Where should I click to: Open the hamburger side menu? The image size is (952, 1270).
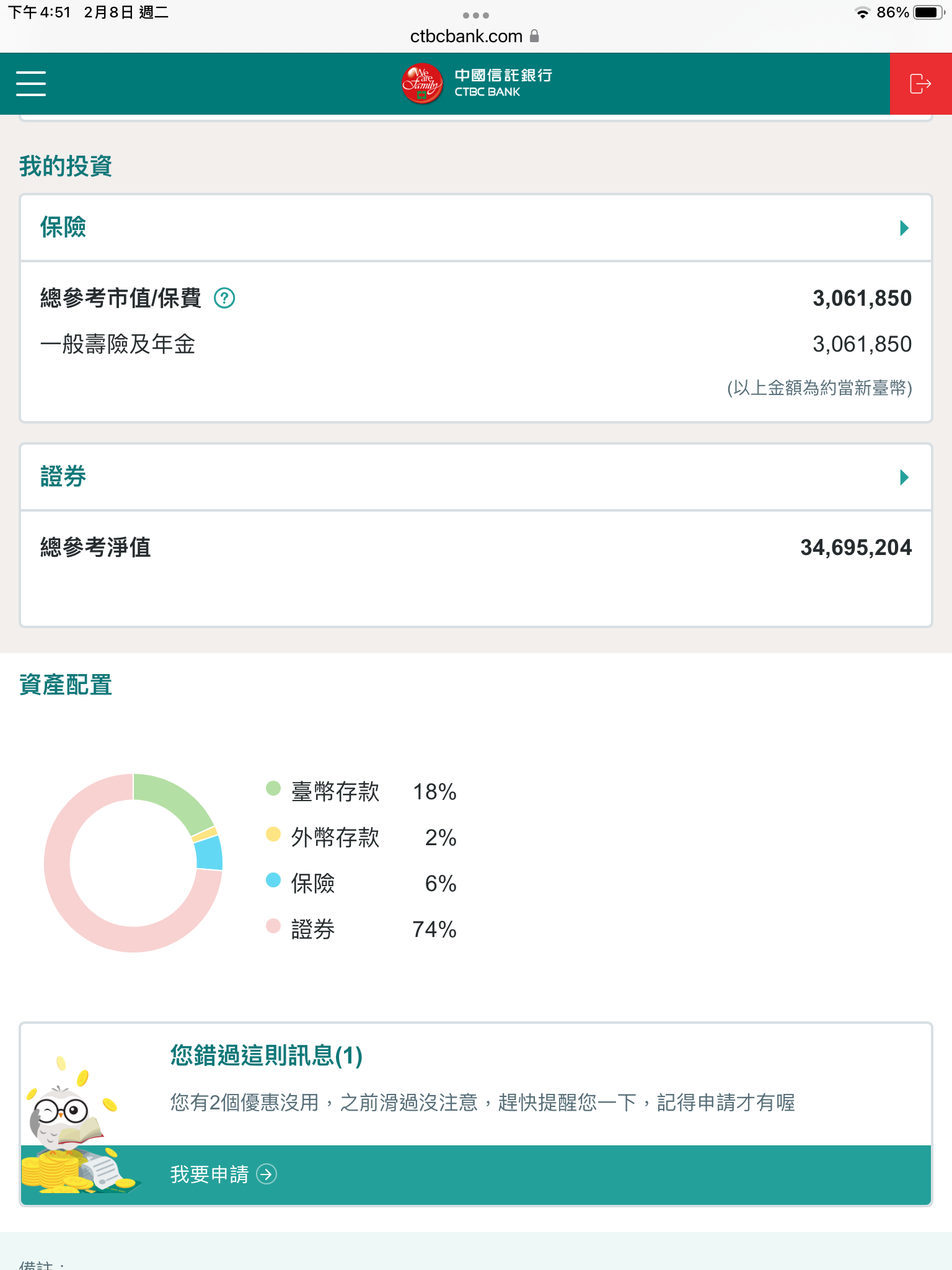click(x=31, y=84)
